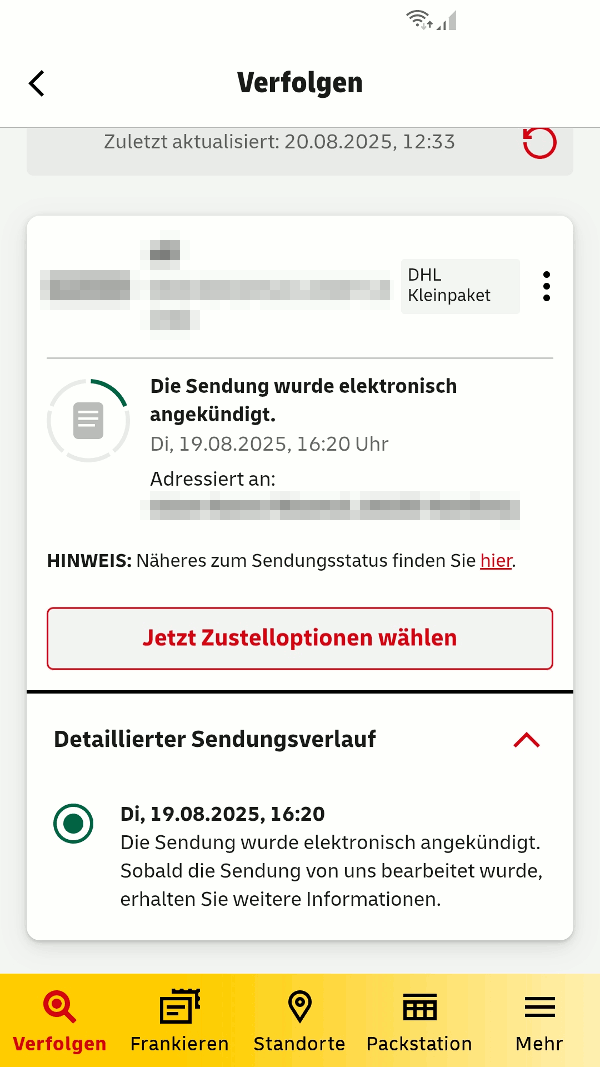This screenshot has height=1067, width=600.
Task: Open the Mehr menu tab
Action: (x=539, y=1021)
